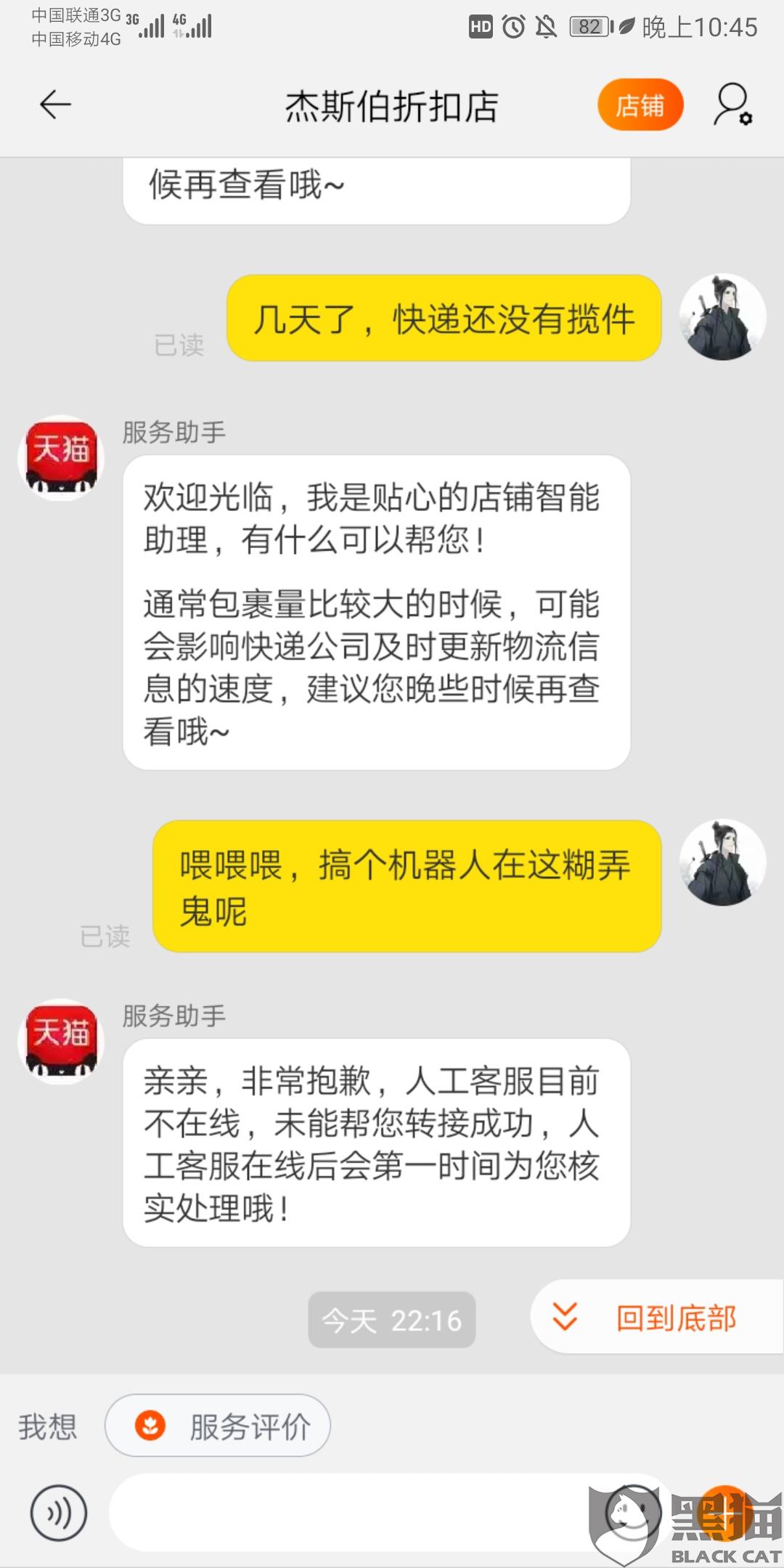
Task: Open the 店铺 shop button
Action: [640, 105]
